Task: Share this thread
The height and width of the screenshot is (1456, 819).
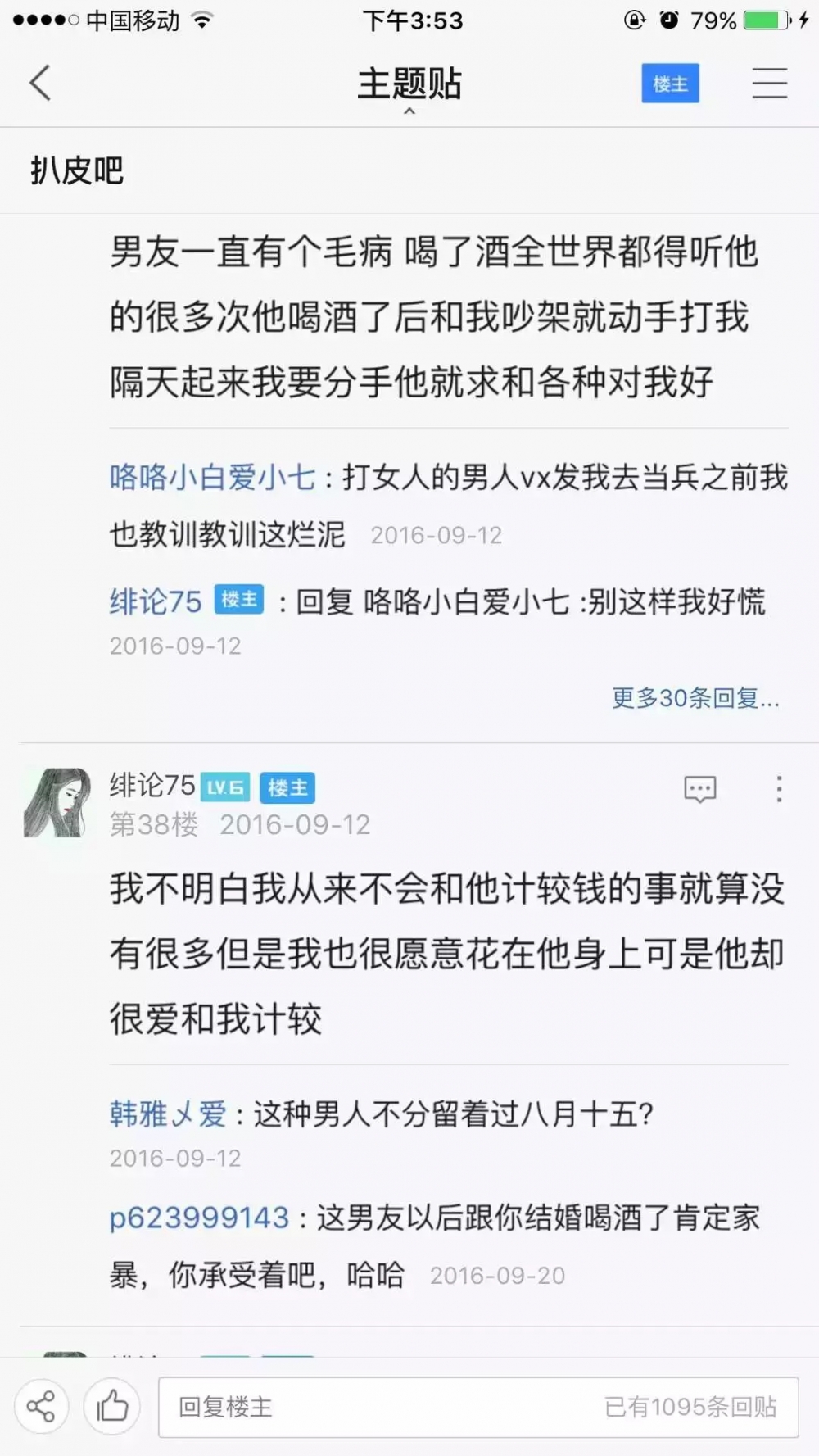Action: pyautogui.click(x=41, y=1407)
